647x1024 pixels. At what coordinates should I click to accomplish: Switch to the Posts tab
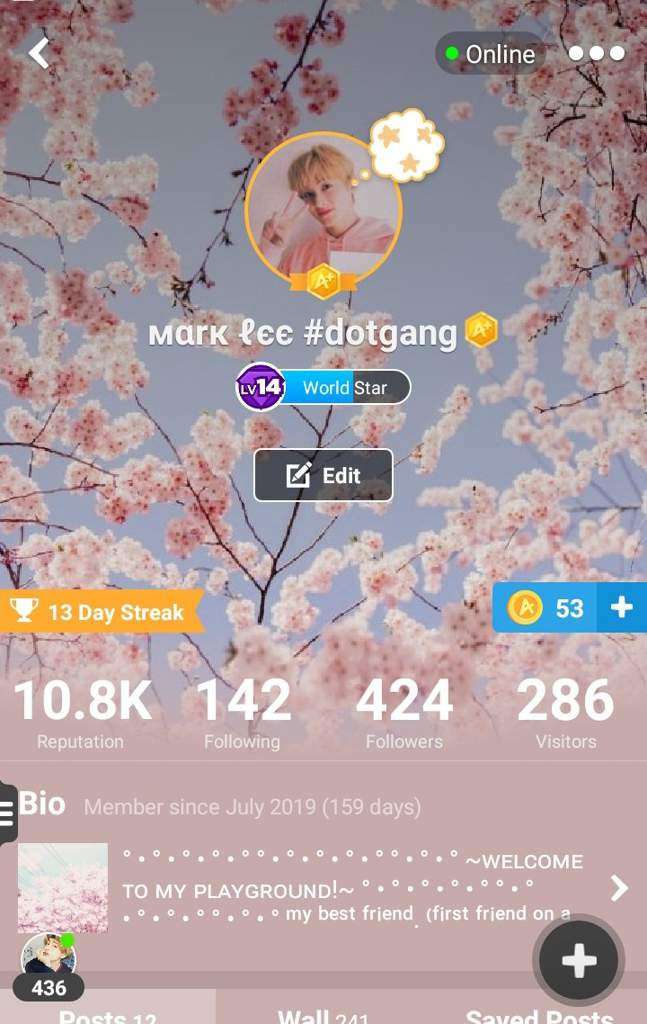click(x=107, y=1012)
